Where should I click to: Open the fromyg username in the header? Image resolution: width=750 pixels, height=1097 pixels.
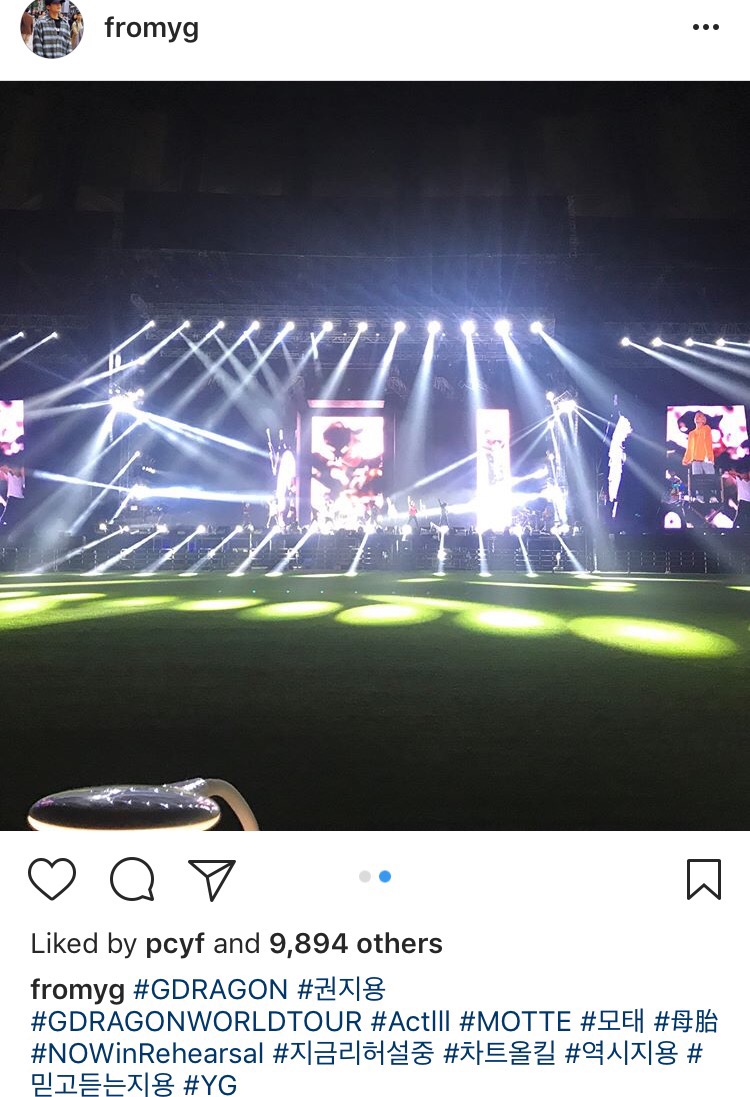pyautogui.click(x=151, y=28)
